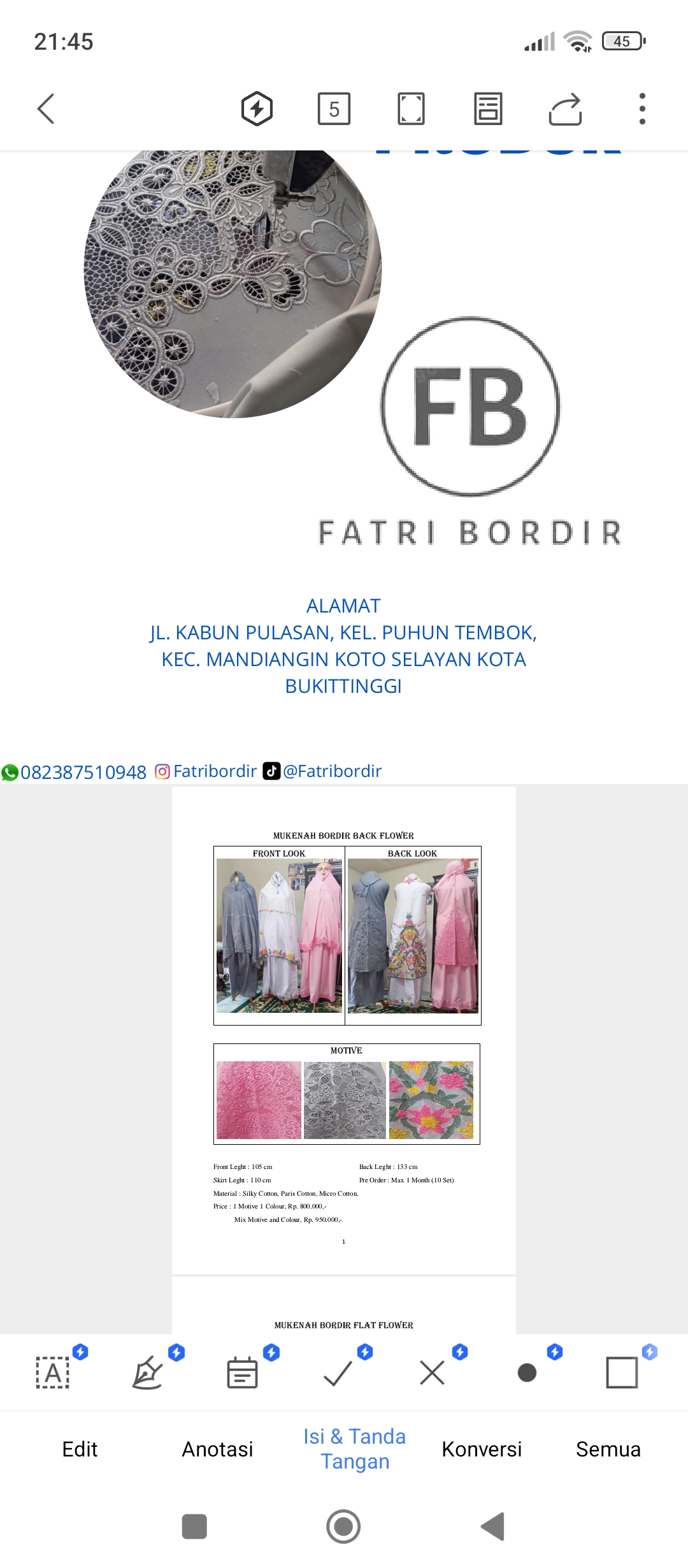The image size is (688, 1568).
Task: Select the cross mark tool
Action: (x=432, y=1372)
